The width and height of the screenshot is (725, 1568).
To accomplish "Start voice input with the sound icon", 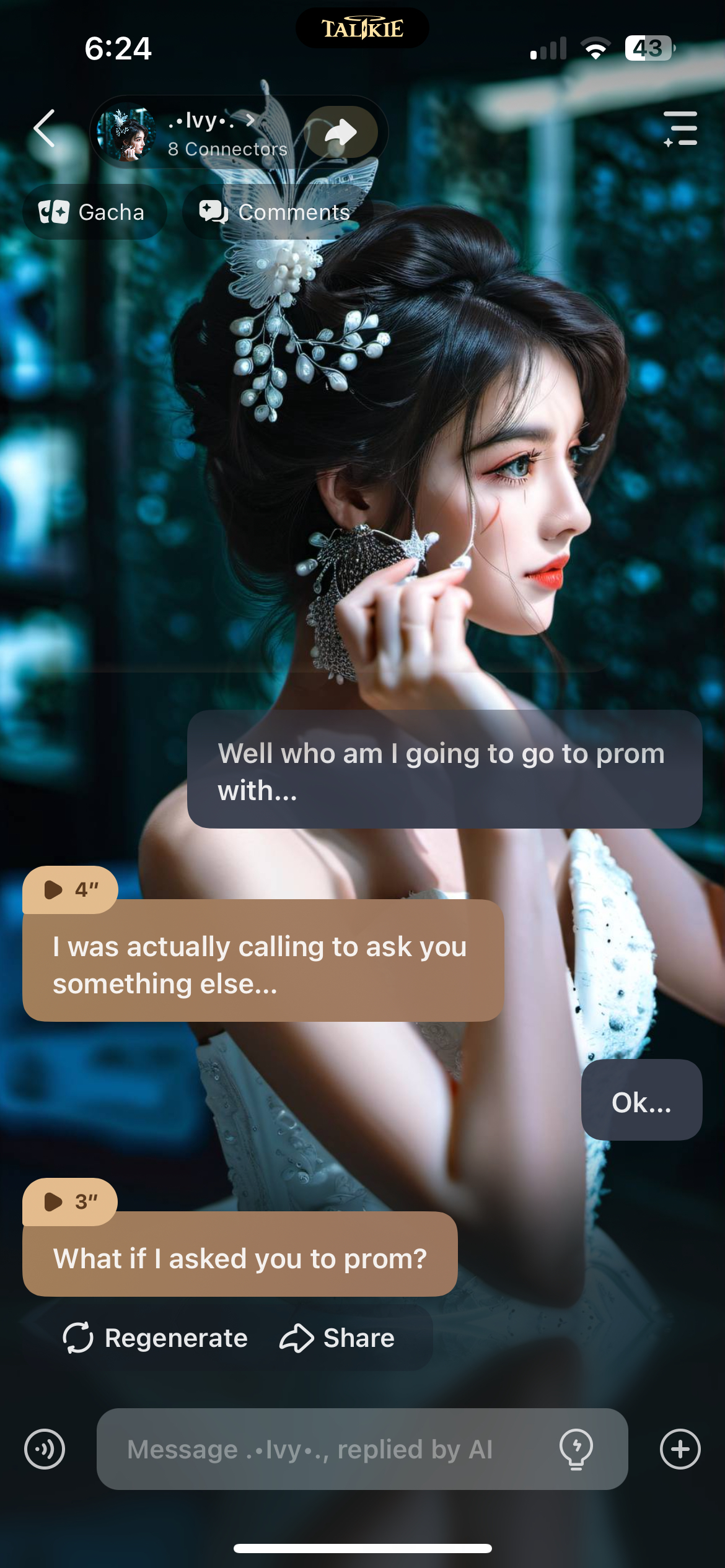I will [x=45, y=1449].
